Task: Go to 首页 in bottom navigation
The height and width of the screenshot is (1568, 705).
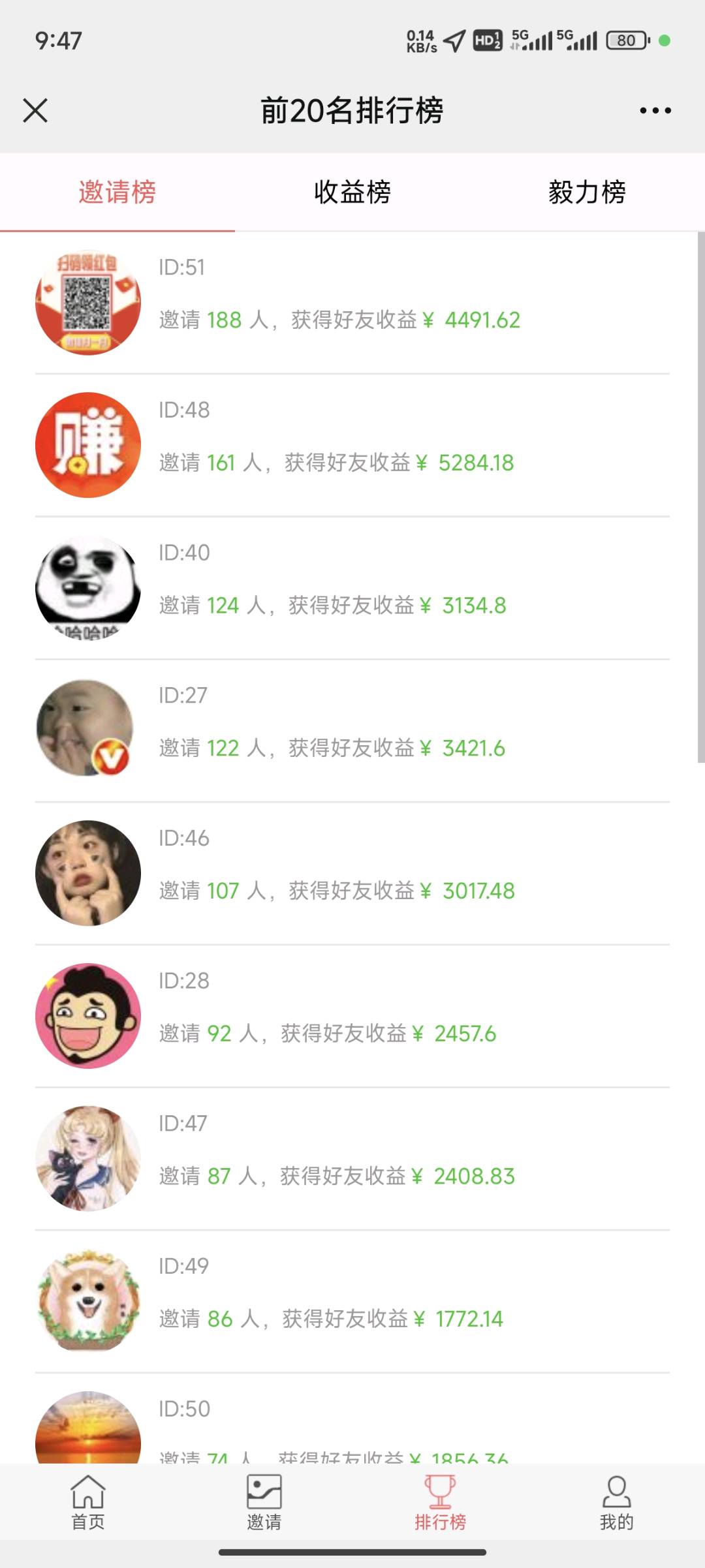Action: (x=88, y=1502)
